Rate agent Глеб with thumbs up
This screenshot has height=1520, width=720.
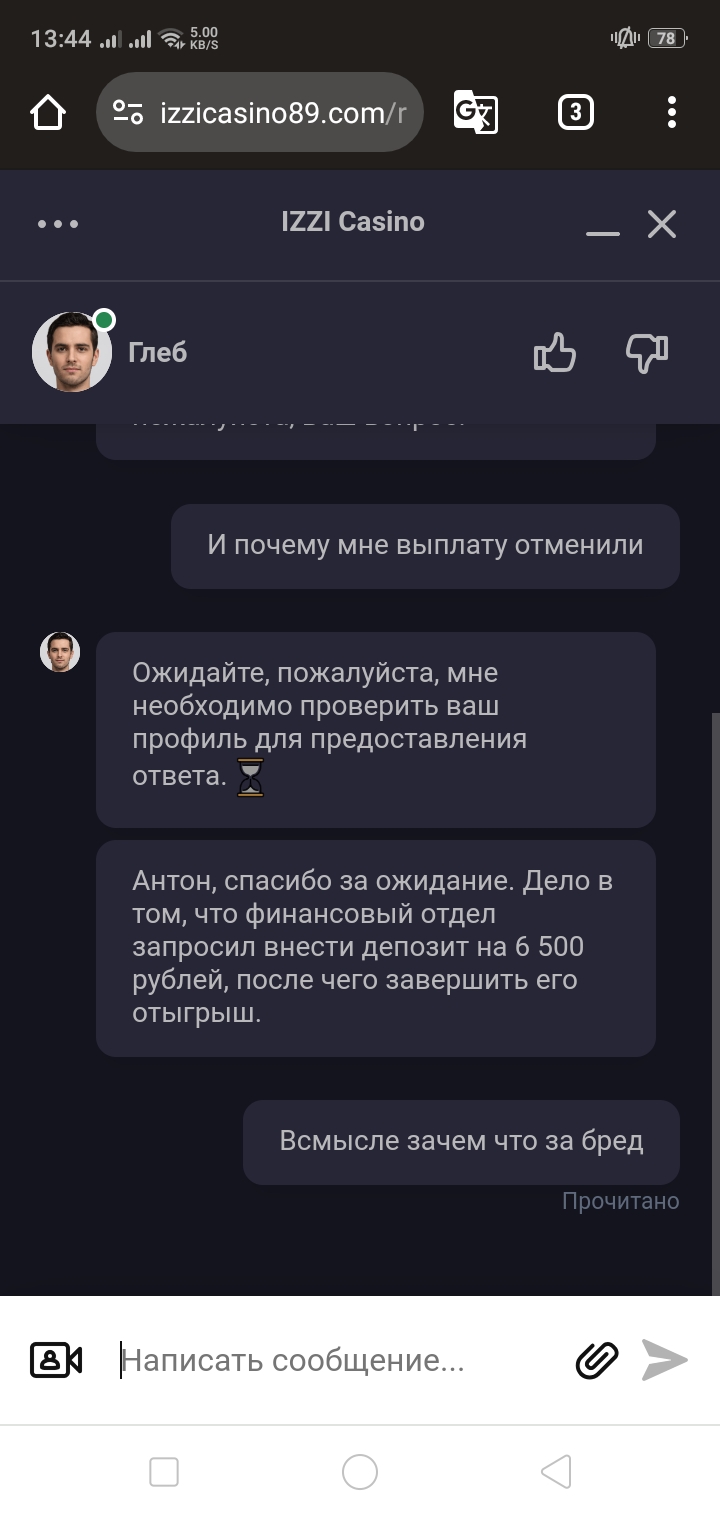click(x=555, y=352)
